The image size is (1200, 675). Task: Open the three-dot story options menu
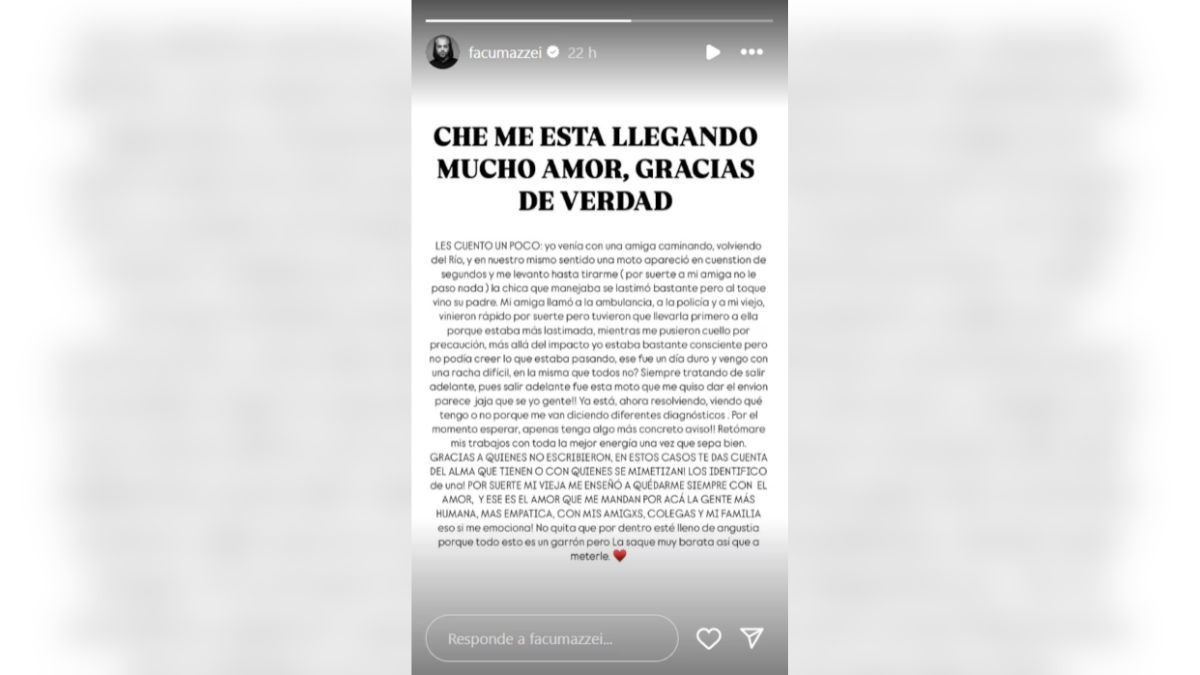coord(752,52)
